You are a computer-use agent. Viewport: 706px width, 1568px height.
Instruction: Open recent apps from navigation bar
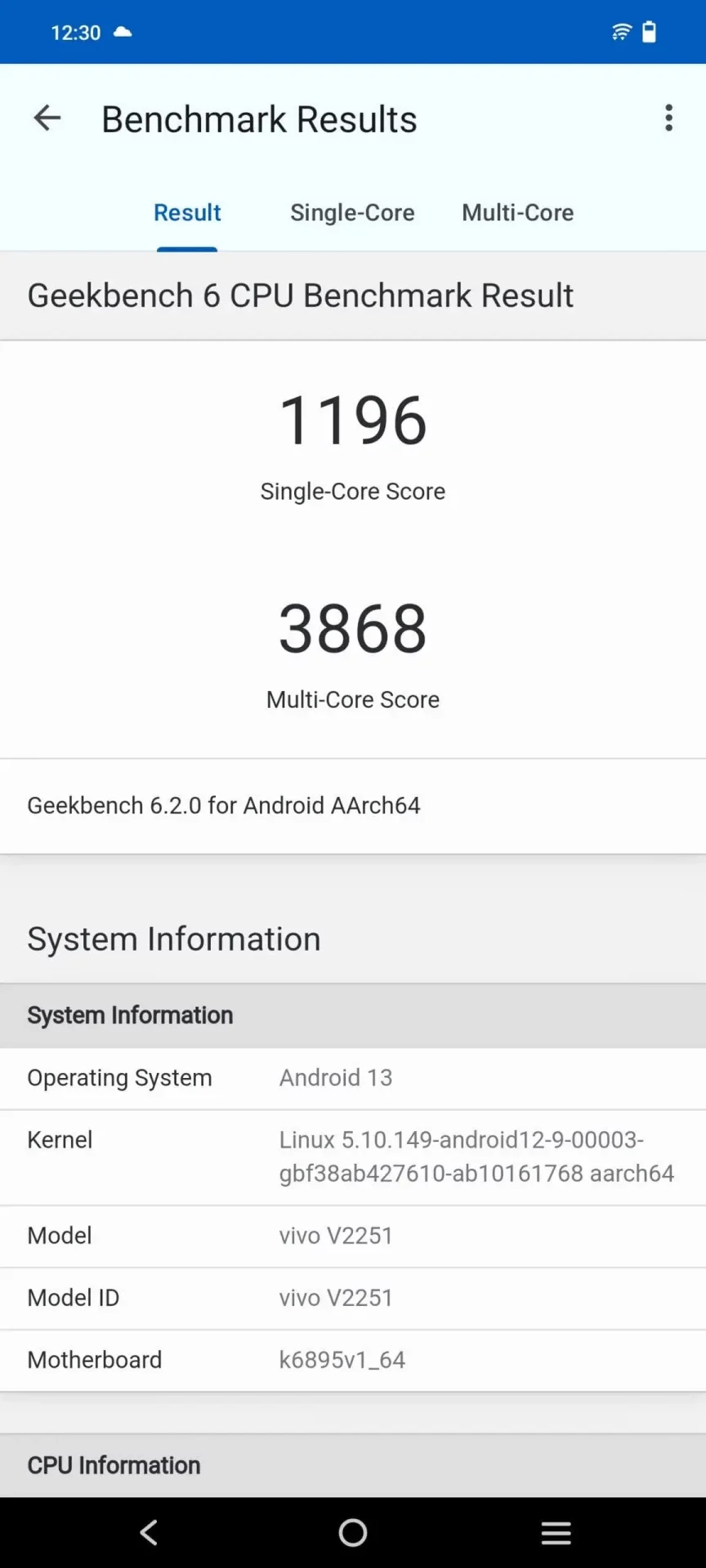click(x=556, y=1533)
